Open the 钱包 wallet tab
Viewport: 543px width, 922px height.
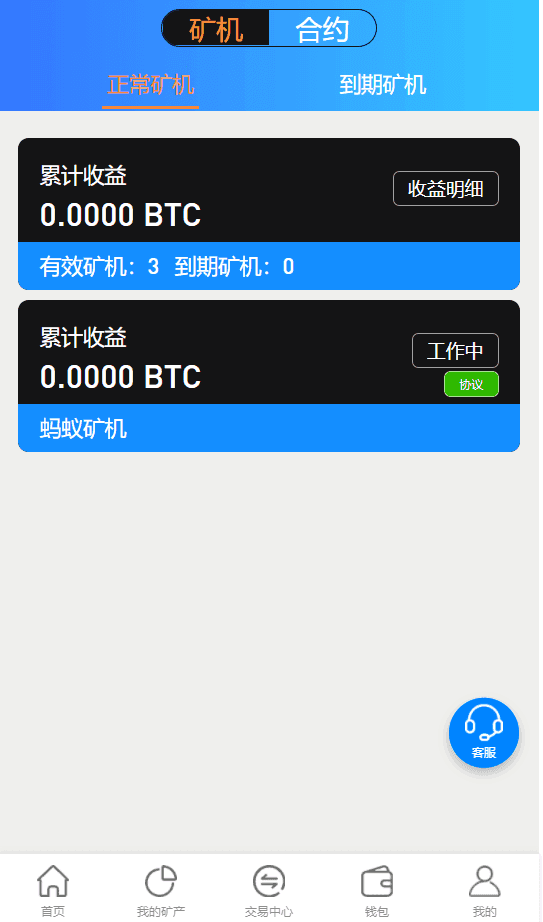[377, 890]
